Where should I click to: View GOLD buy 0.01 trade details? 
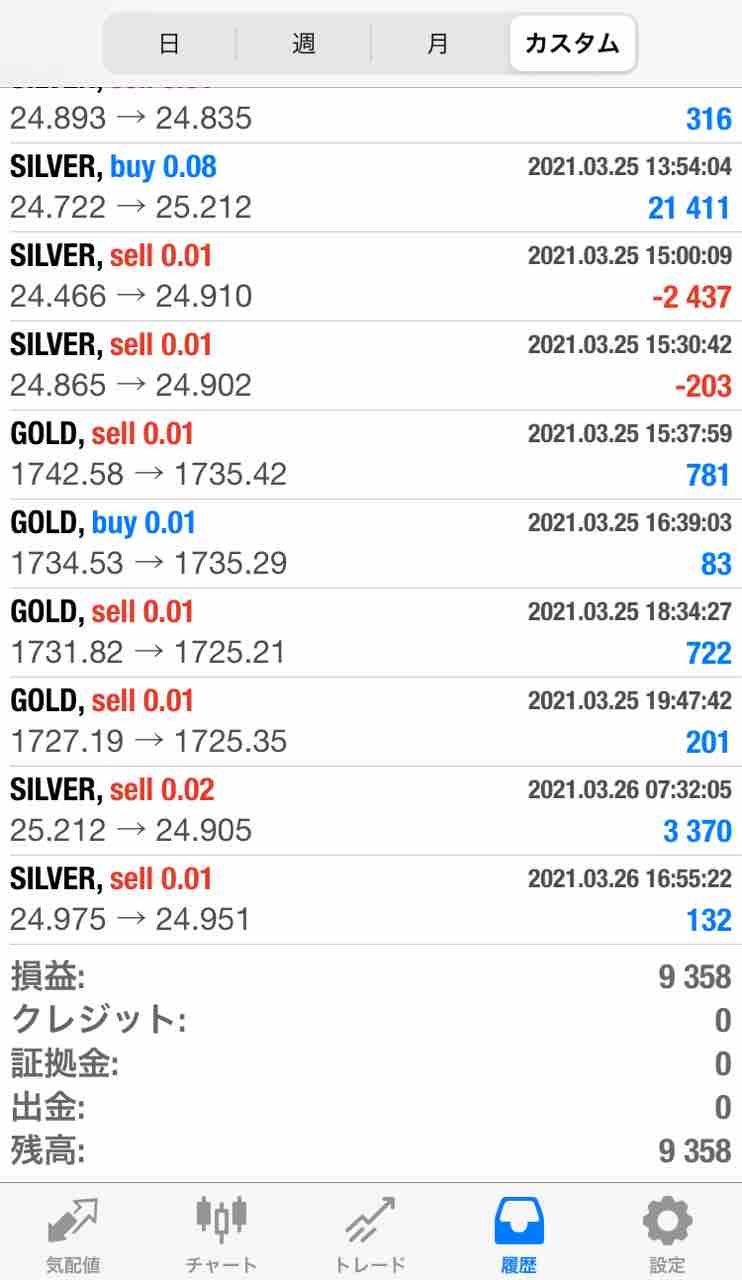pyautogui.click(x=370, y=544)
